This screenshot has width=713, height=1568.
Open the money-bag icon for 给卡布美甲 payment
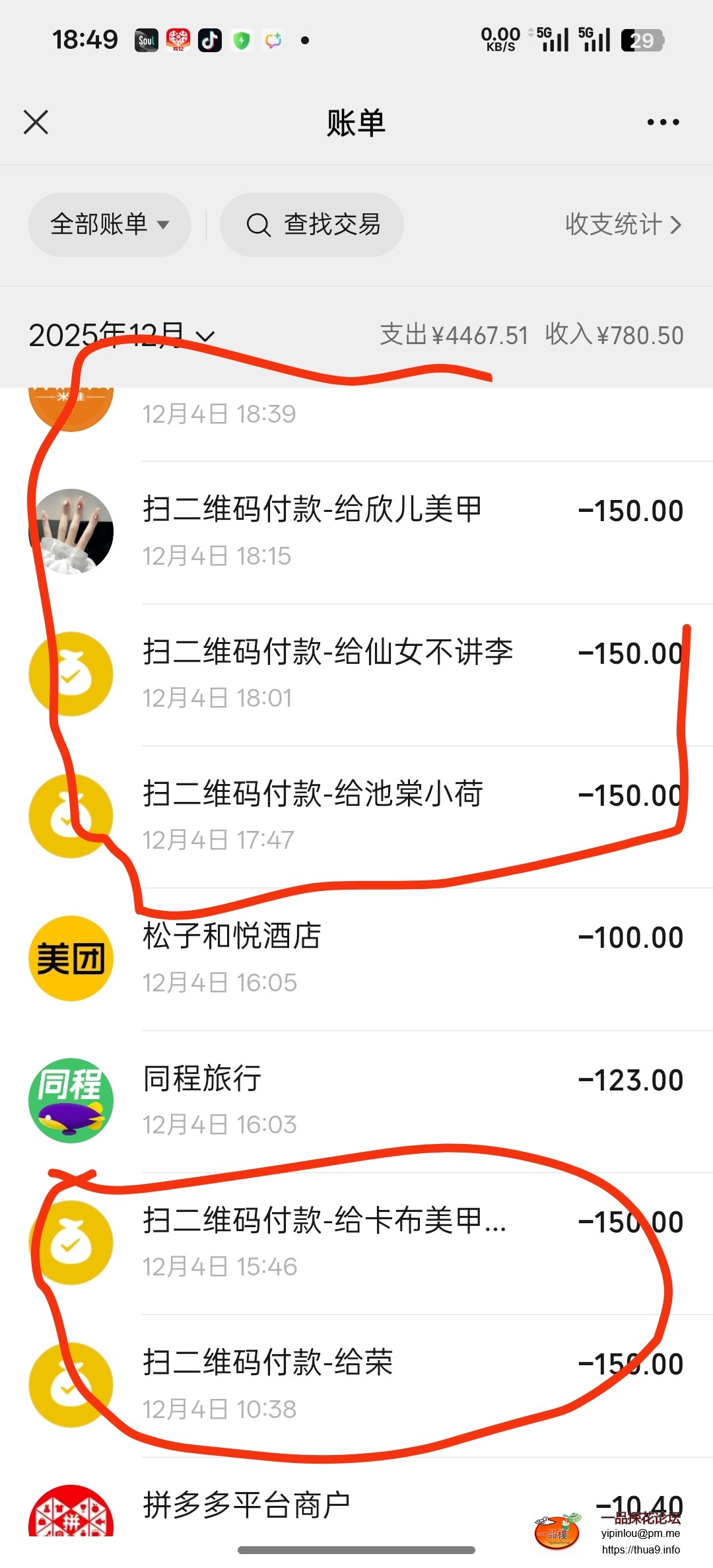[71, 1242]
